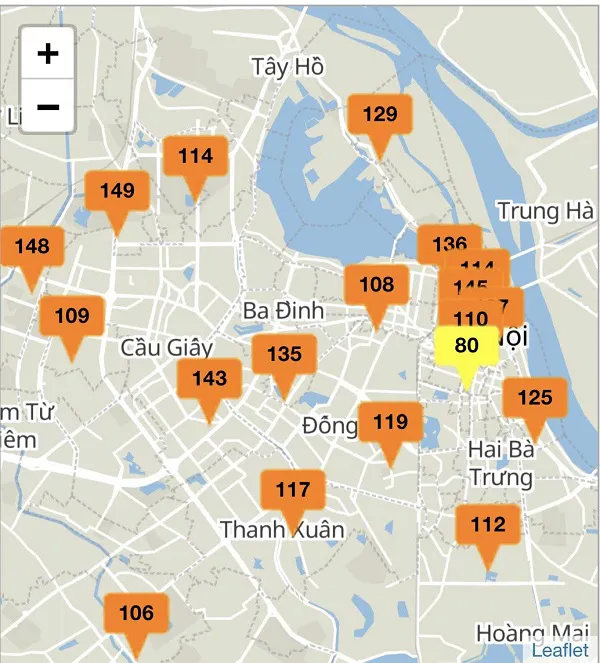The height and width of the screenshot is (663, 600).
Task: Zoom out of the map
Action: (x=47, y=106)
